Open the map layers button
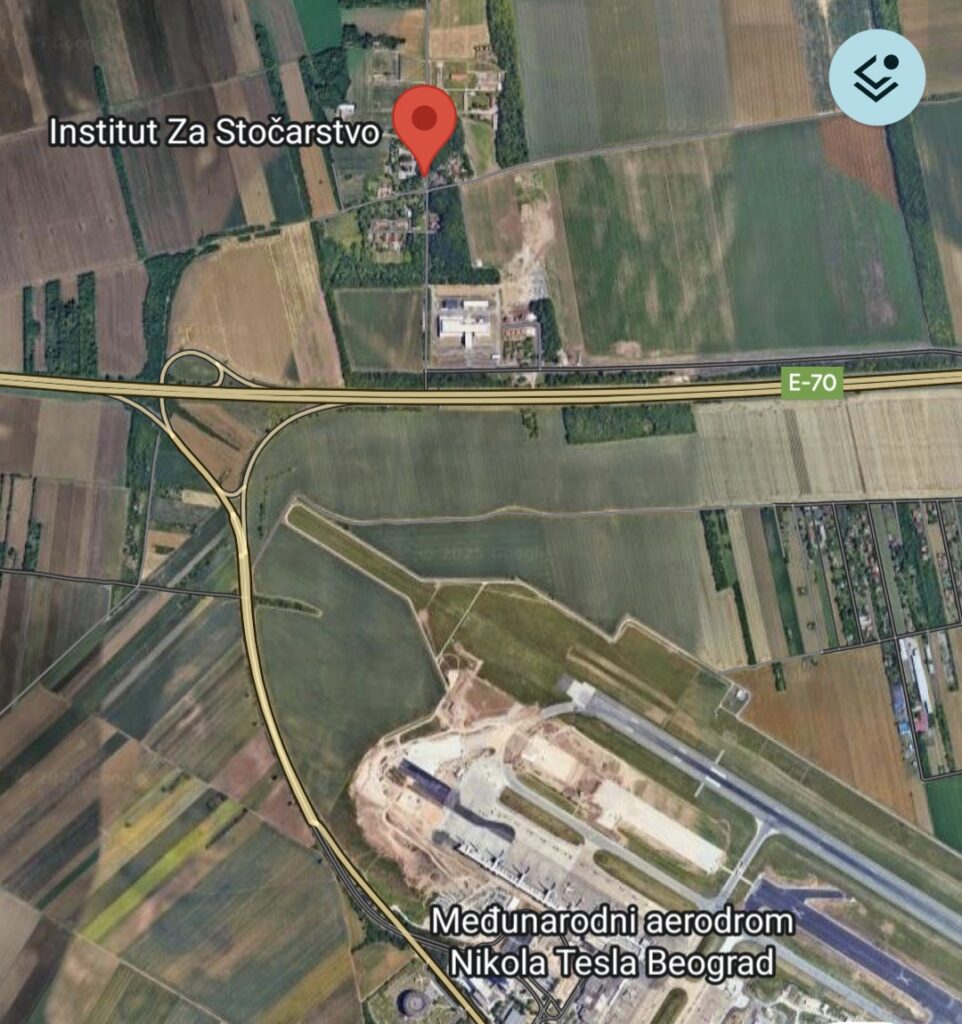Image resolution: width=962 pixels, height=1024 pixels. pos(877,78)
